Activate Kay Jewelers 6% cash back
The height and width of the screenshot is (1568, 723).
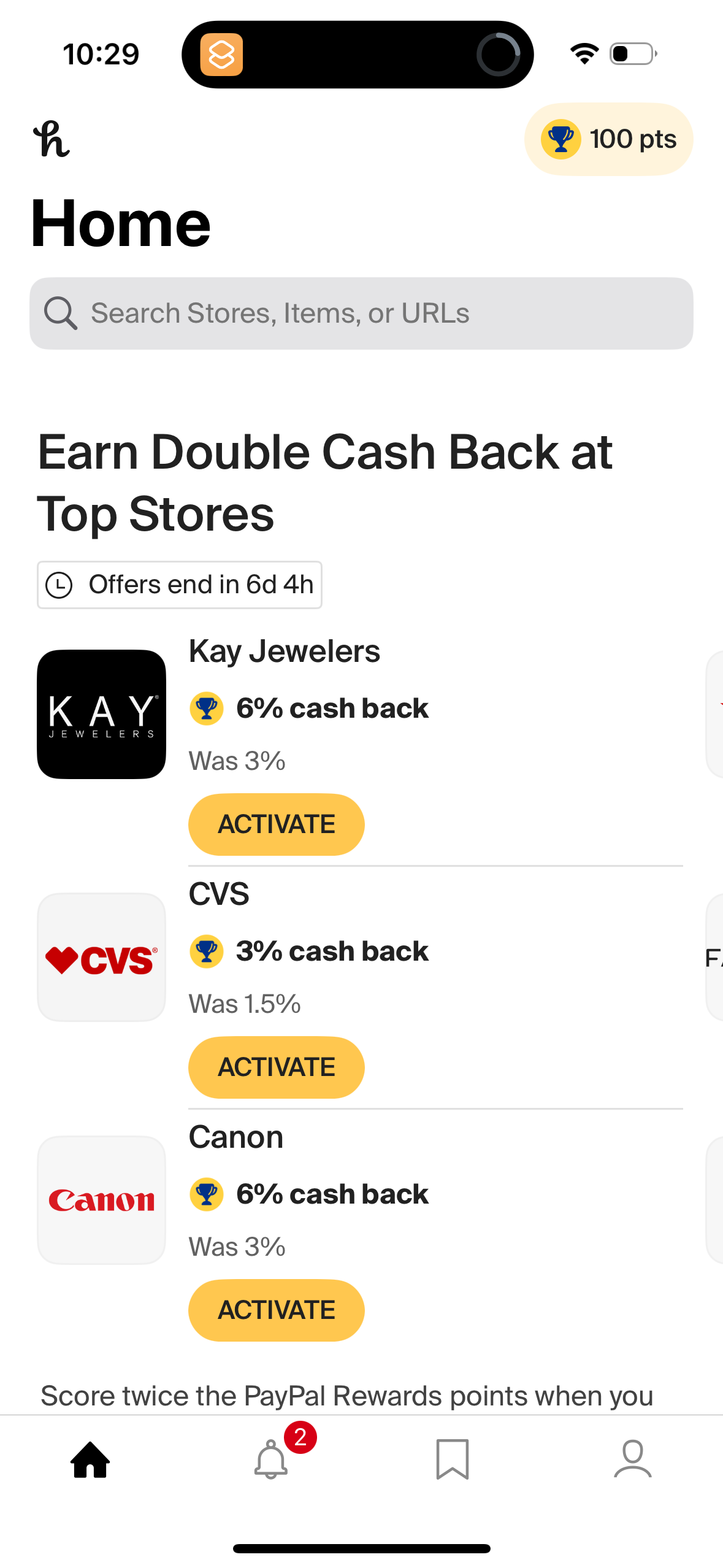(276, 824)
